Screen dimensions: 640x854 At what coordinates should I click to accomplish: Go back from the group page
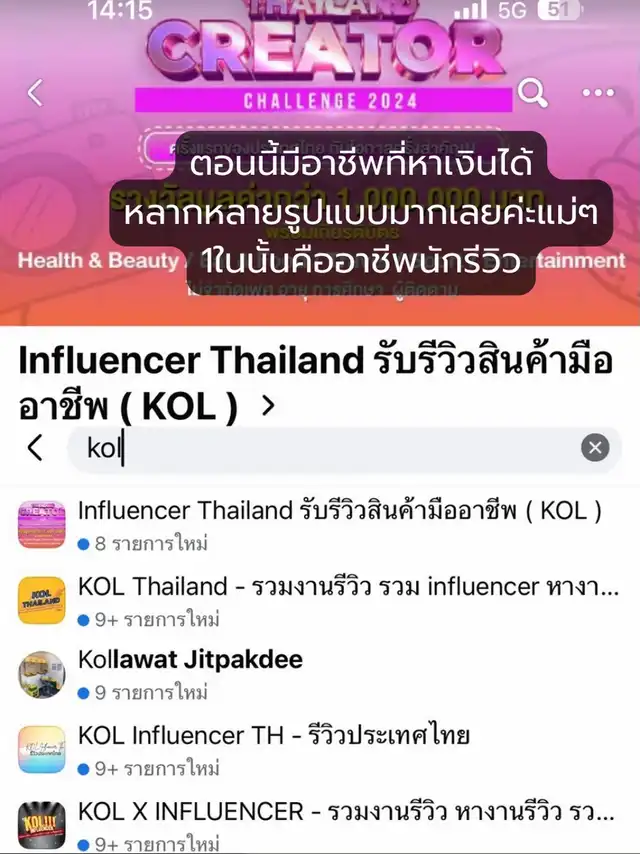point(36,93)
